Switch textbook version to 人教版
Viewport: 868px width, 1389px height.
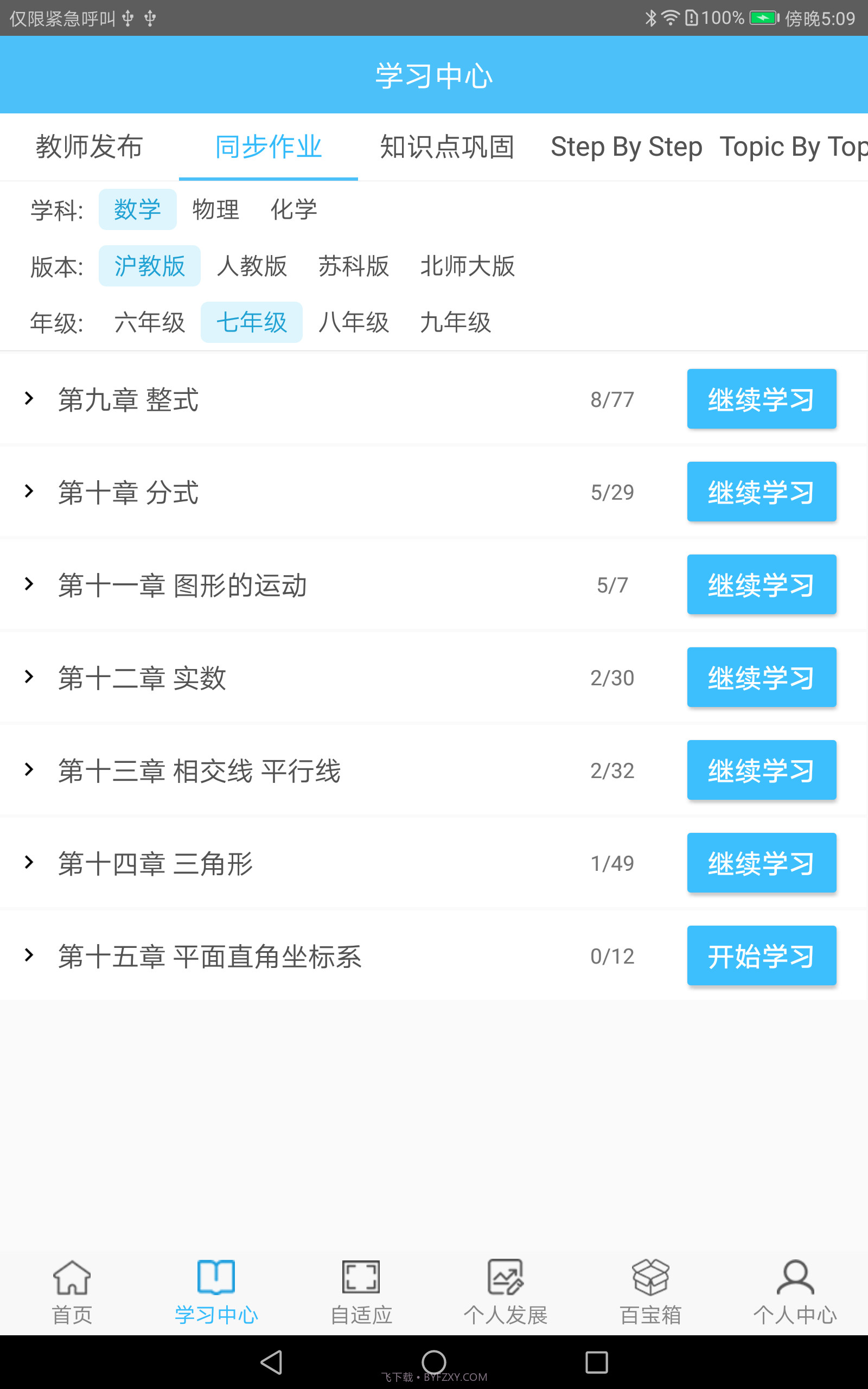point(253,266)
